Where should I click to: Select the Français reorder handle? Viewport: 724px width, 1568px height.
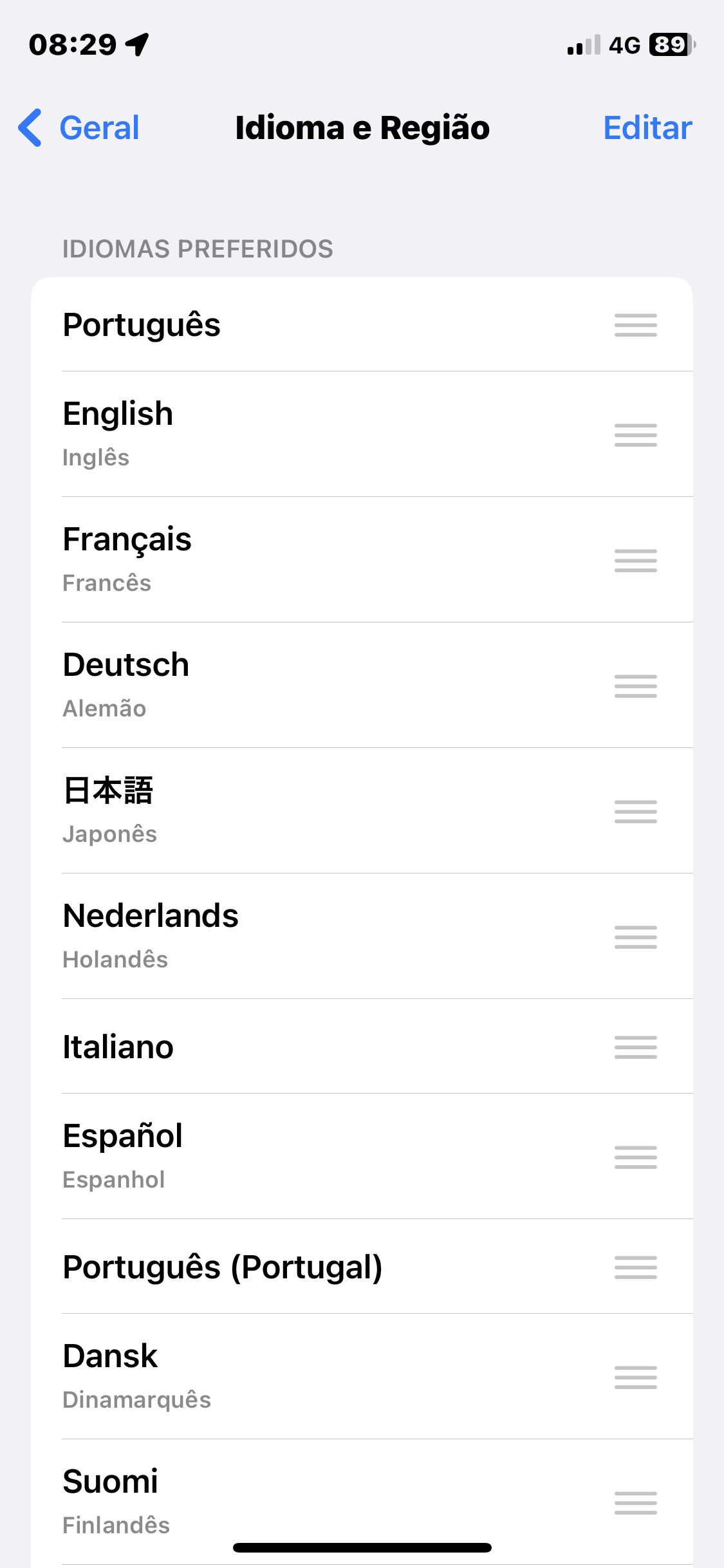click(x=635, y=561)
